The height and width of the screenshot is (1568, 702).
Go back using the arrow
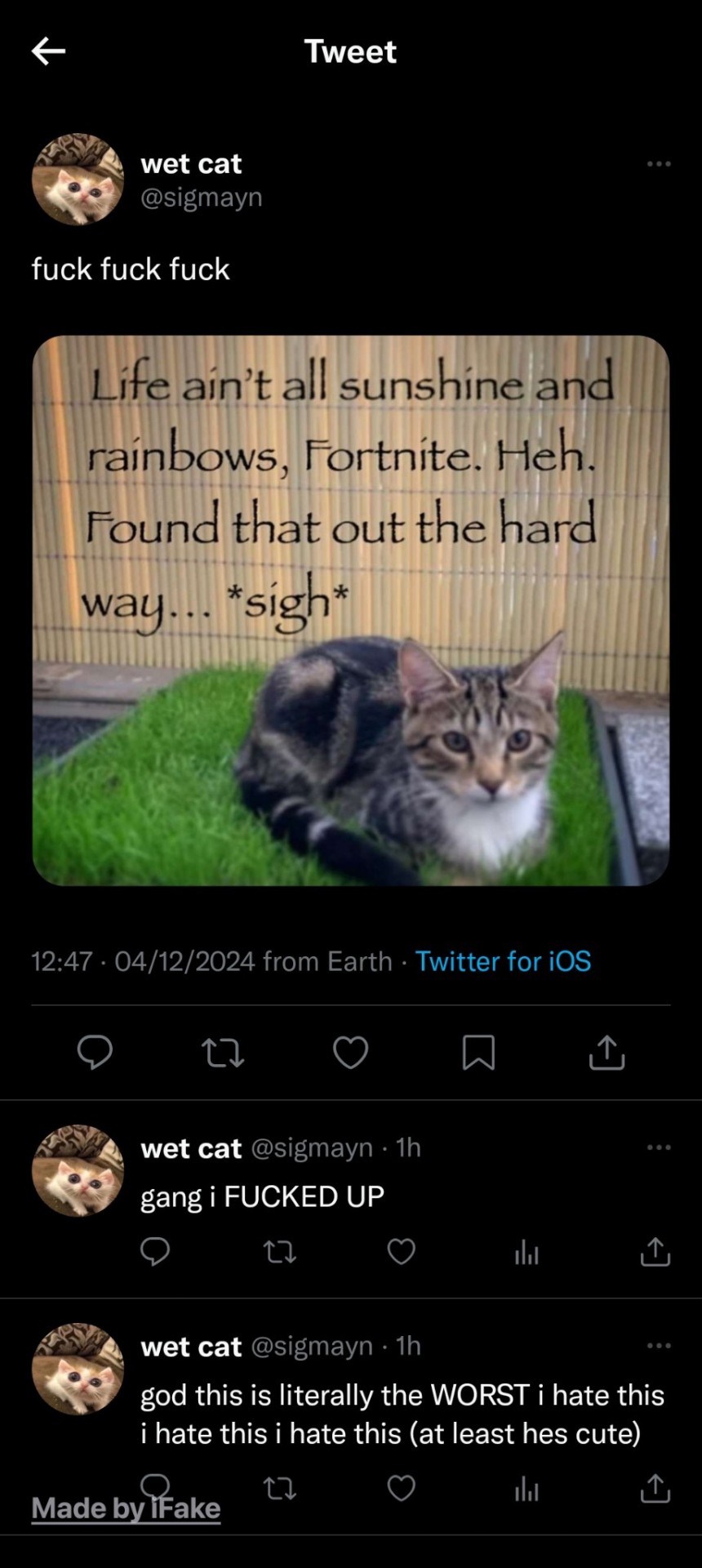(x=48, y=51)
